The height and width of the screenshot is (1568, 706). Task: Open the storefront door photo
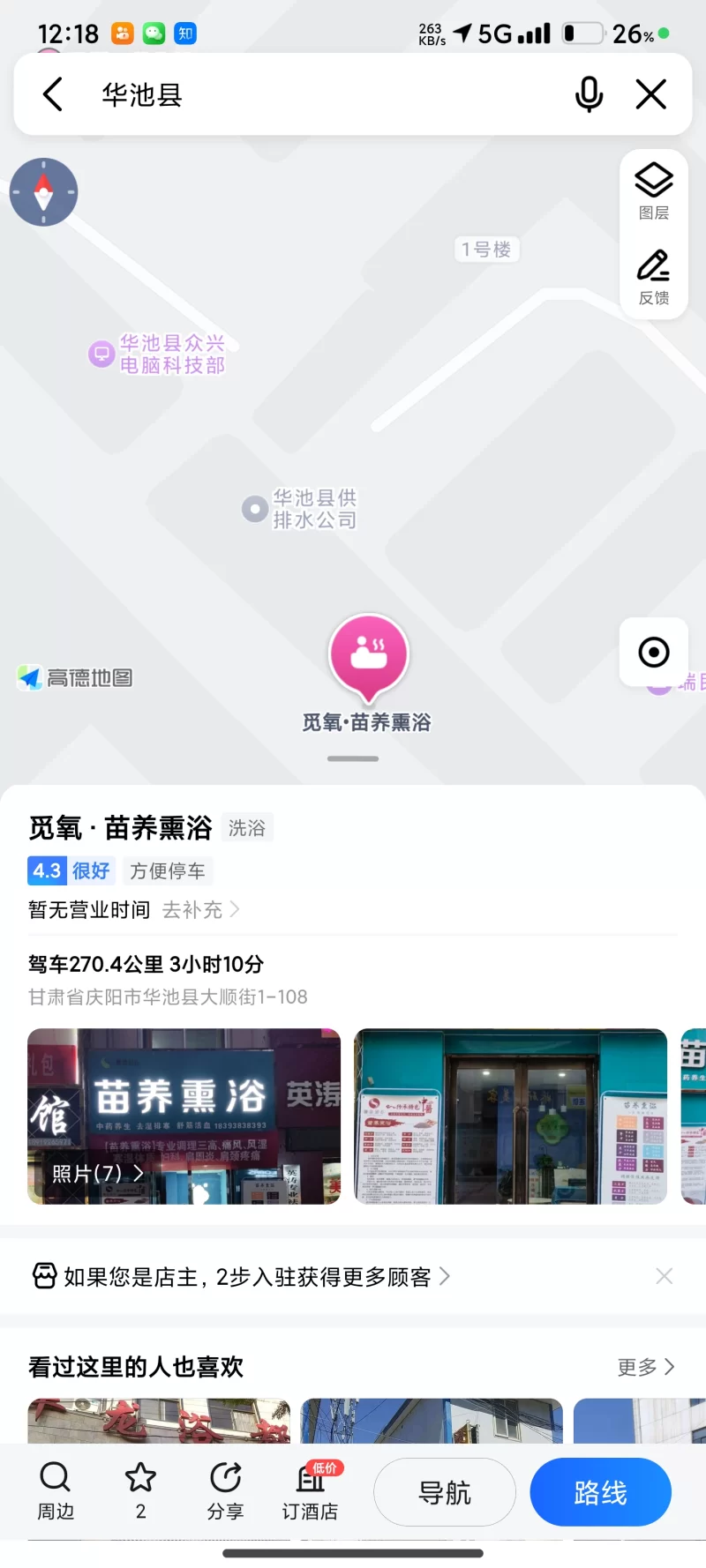pyautogui.click(x=510, y=1116)
